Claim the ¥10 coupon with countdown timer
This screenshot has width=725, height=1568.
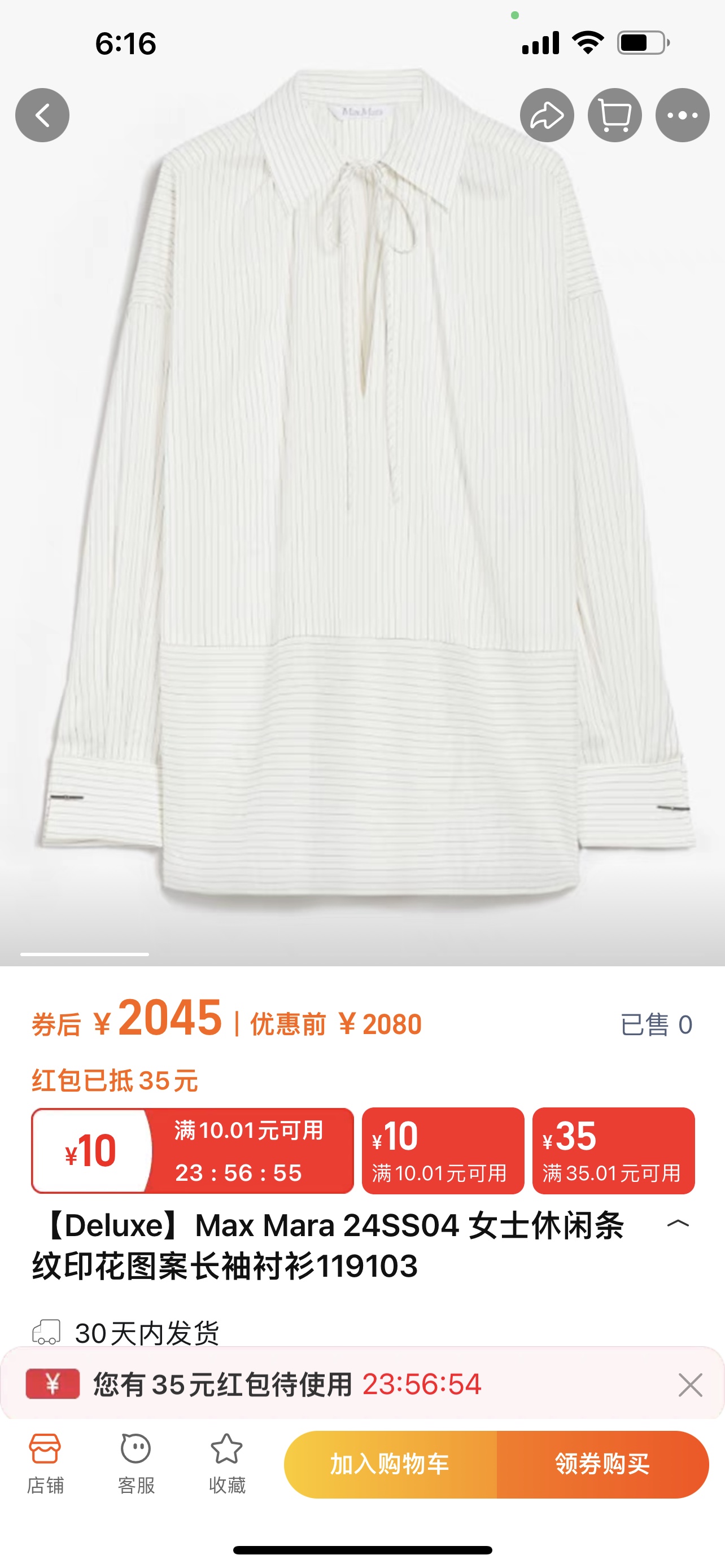pyautogui.click(x=193, y=1150)
